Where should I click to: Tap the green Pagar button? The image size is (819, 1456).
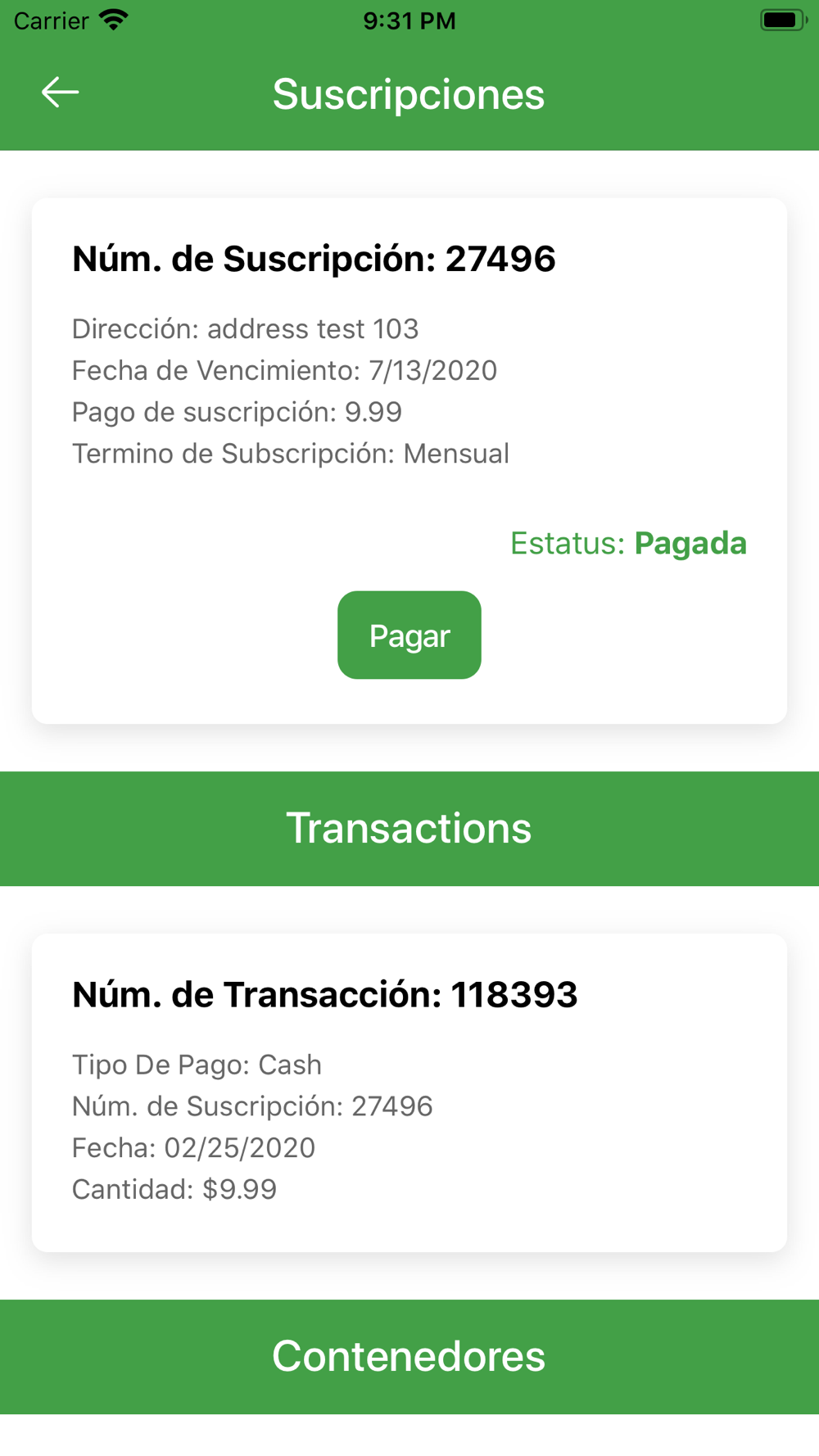click(409, 635)
